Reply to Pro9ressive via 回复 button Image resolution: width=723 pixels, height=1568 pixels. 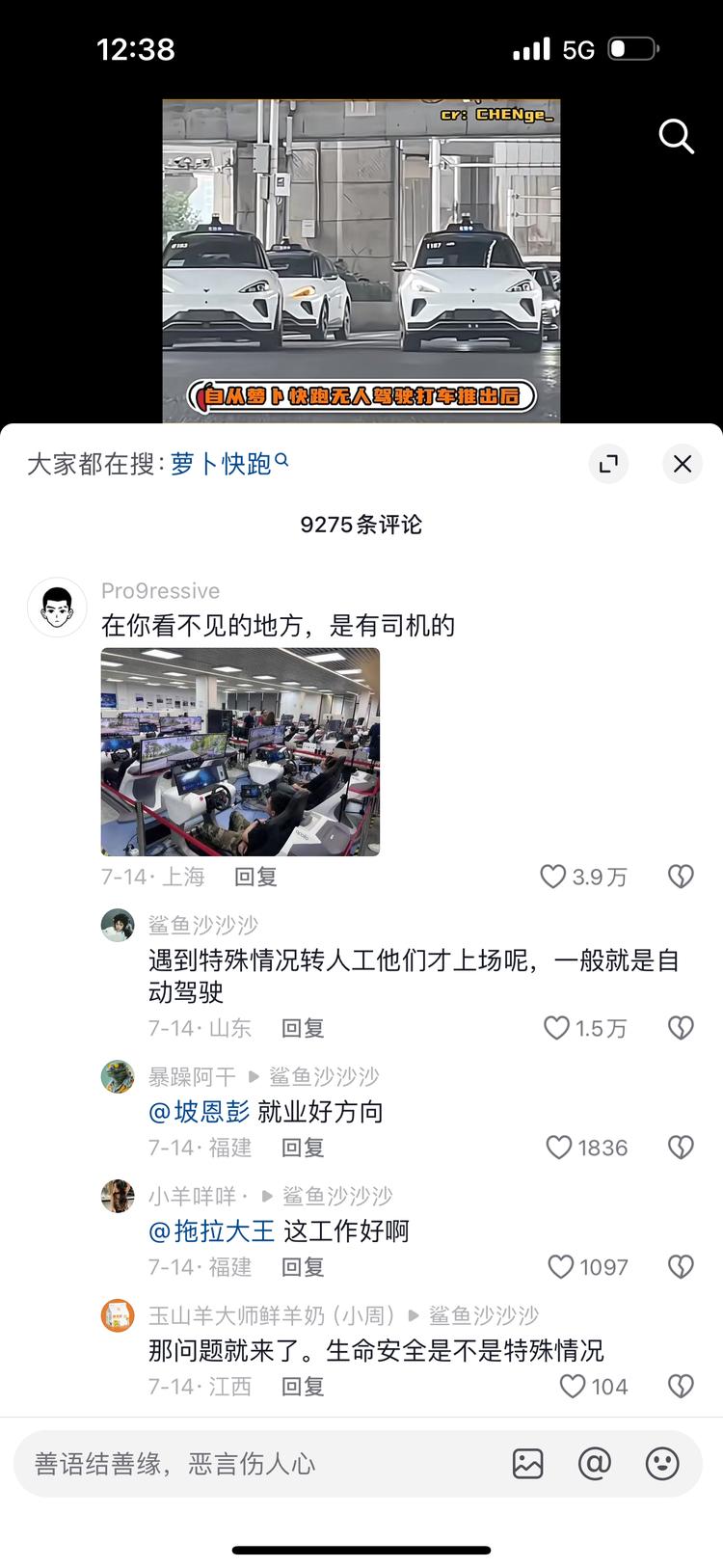click(254, 877)
